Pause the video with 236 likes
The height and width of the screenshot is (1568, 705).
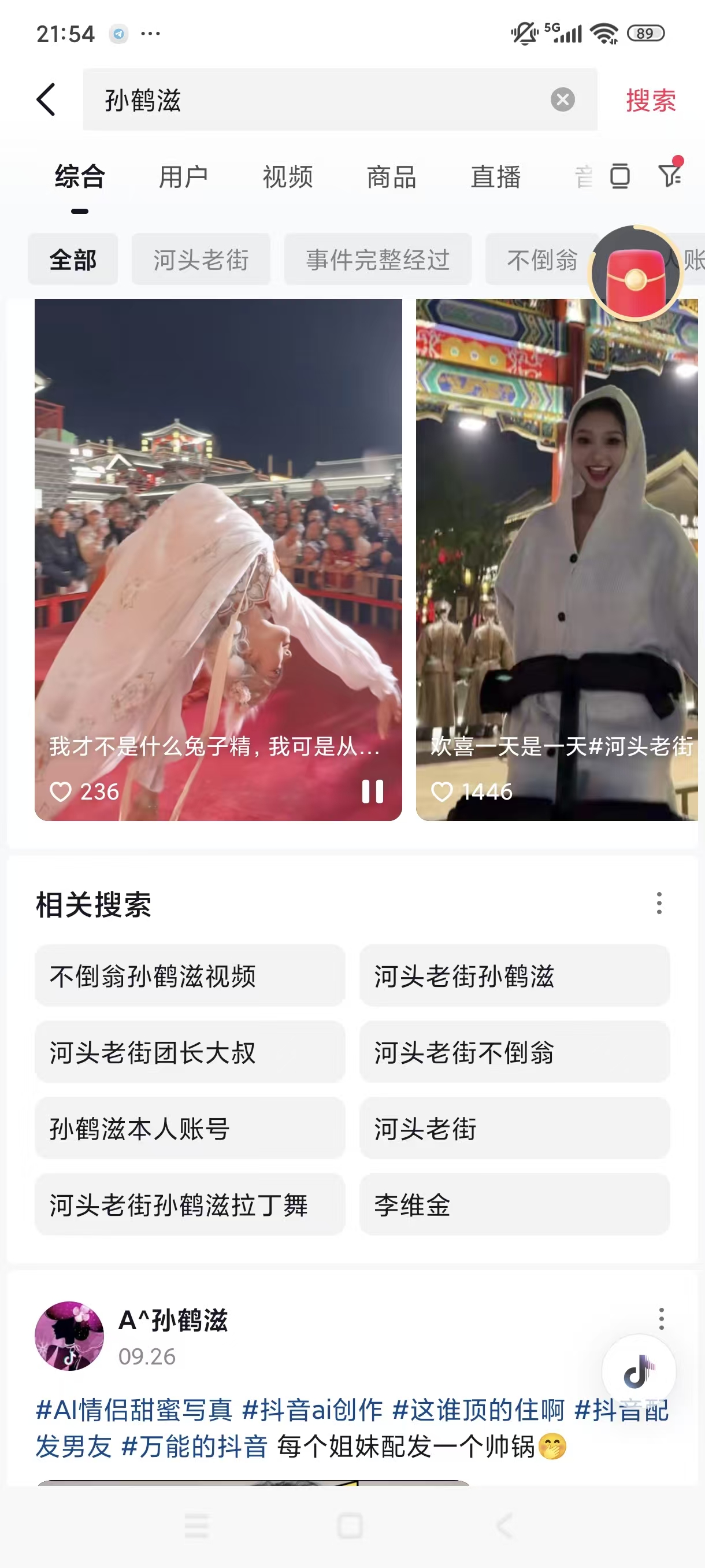[372, 792]
